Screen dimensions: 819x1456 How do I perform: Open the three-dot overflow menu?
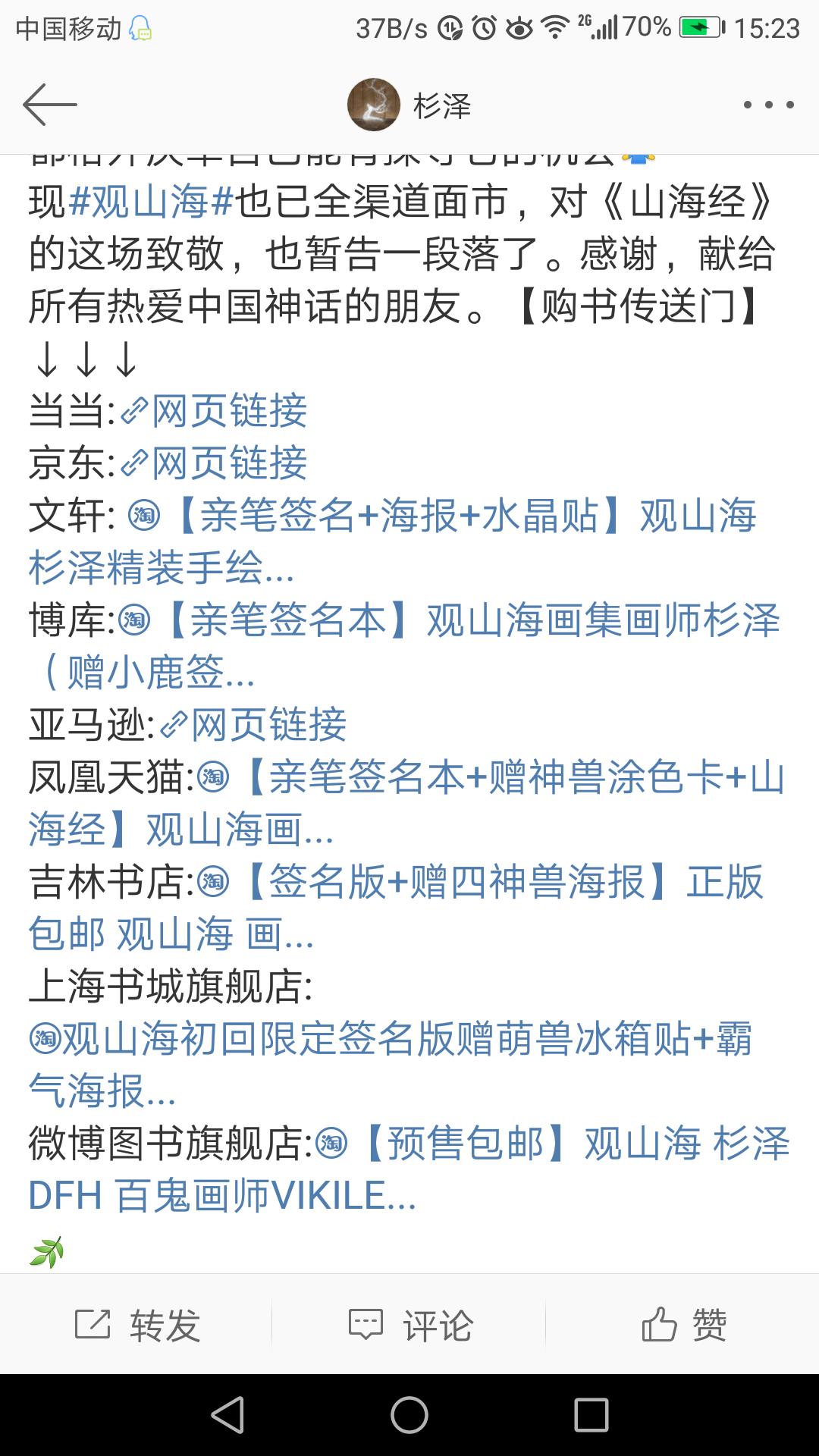768,105
